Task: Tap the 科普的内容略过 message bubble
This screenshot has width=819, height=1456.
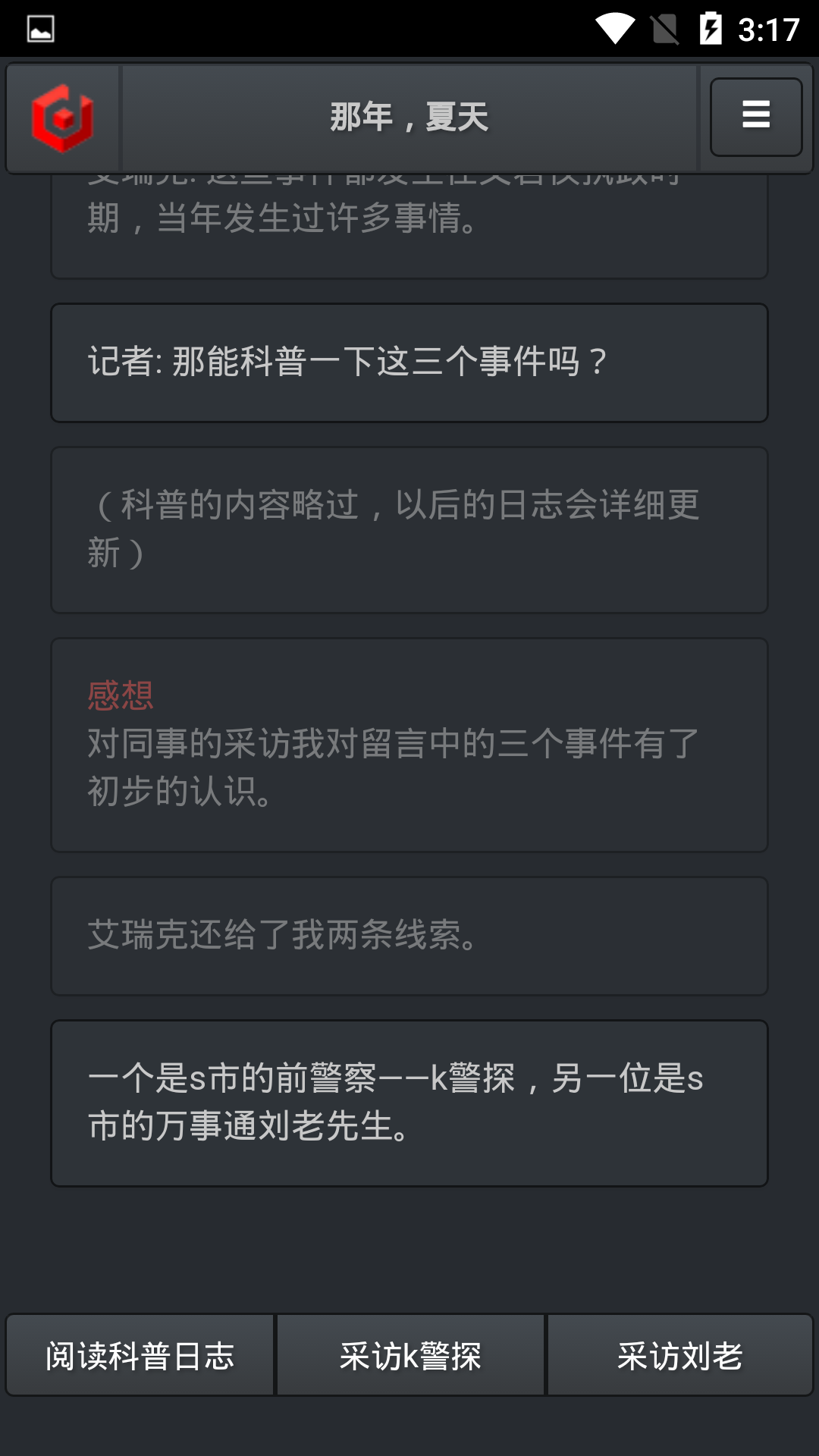Action: pyautogui.click(x=409, y=529)
